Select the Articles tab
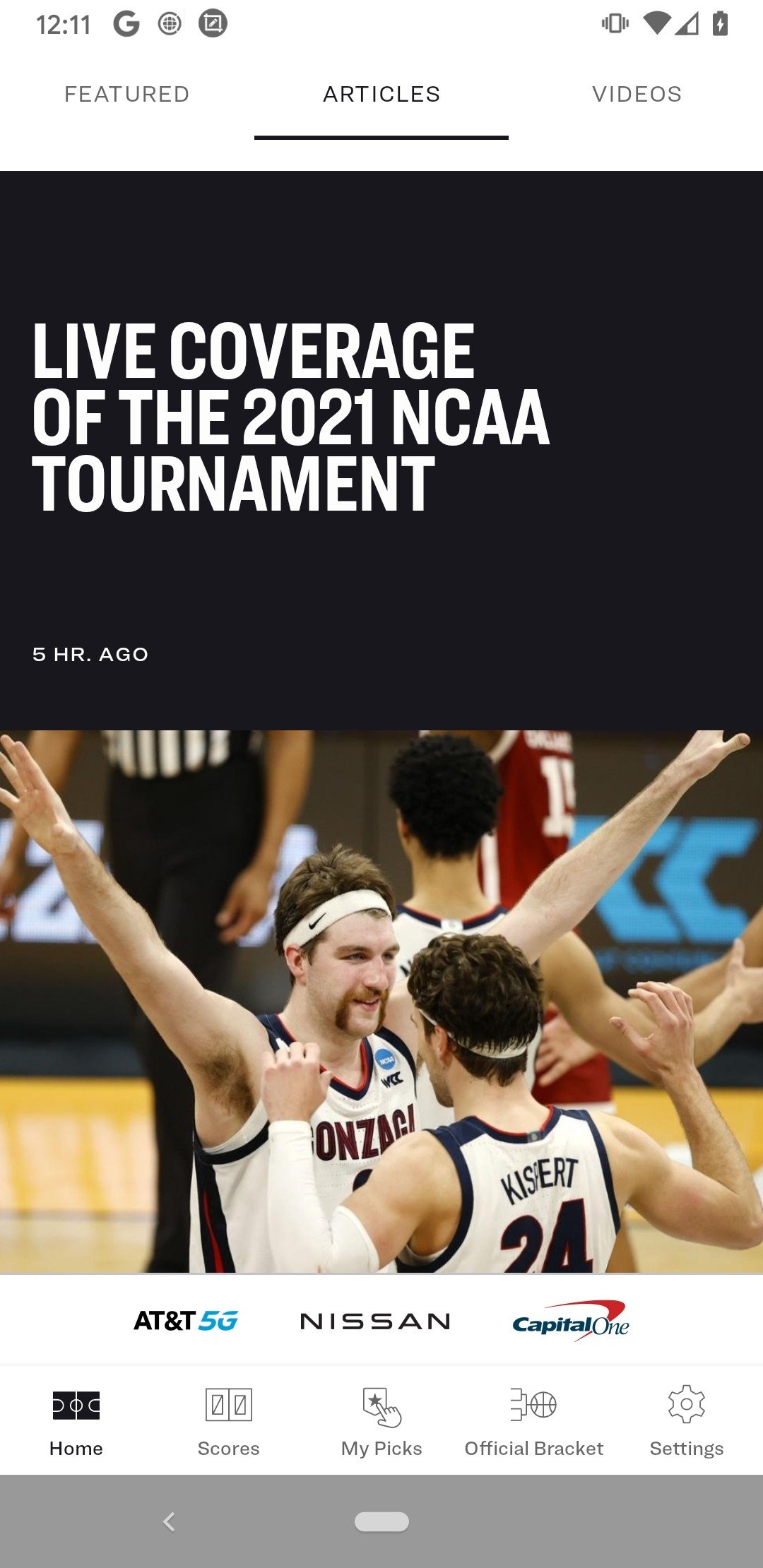This screenshot has width=763, height=1568. pos(381,94)
